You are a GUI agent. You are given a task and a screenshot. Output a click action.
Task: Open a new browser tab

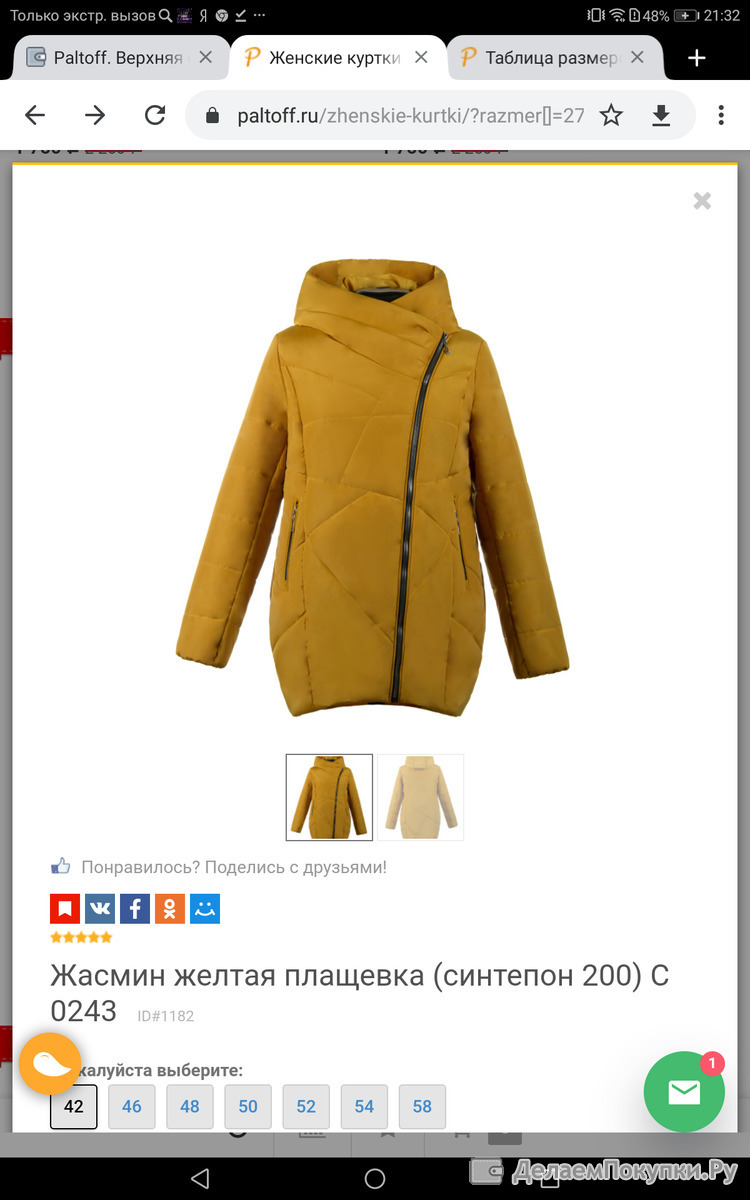697,58
